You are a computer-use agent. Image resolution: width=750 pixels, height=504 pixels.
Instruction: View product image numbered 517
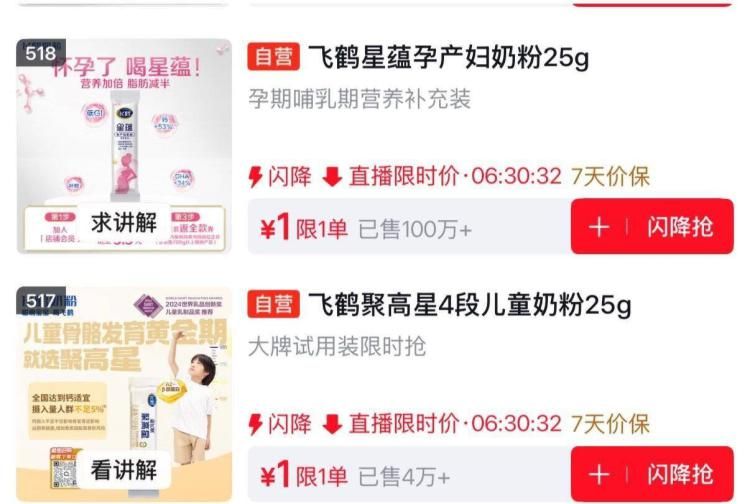pyautogui.click(x=124, y=394)
